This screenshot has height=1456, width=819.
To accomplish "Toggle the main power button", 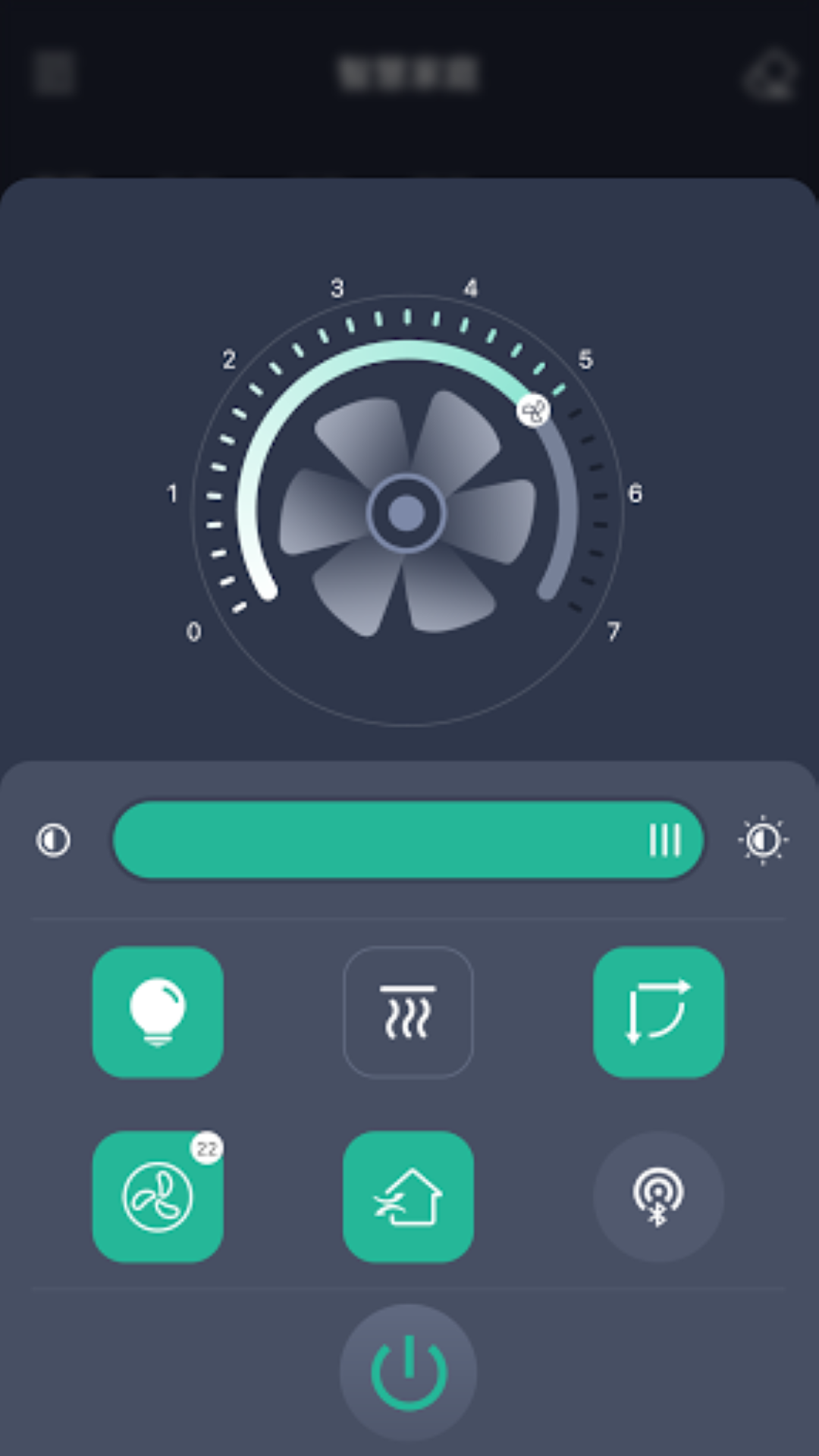I will [409, 1373].
